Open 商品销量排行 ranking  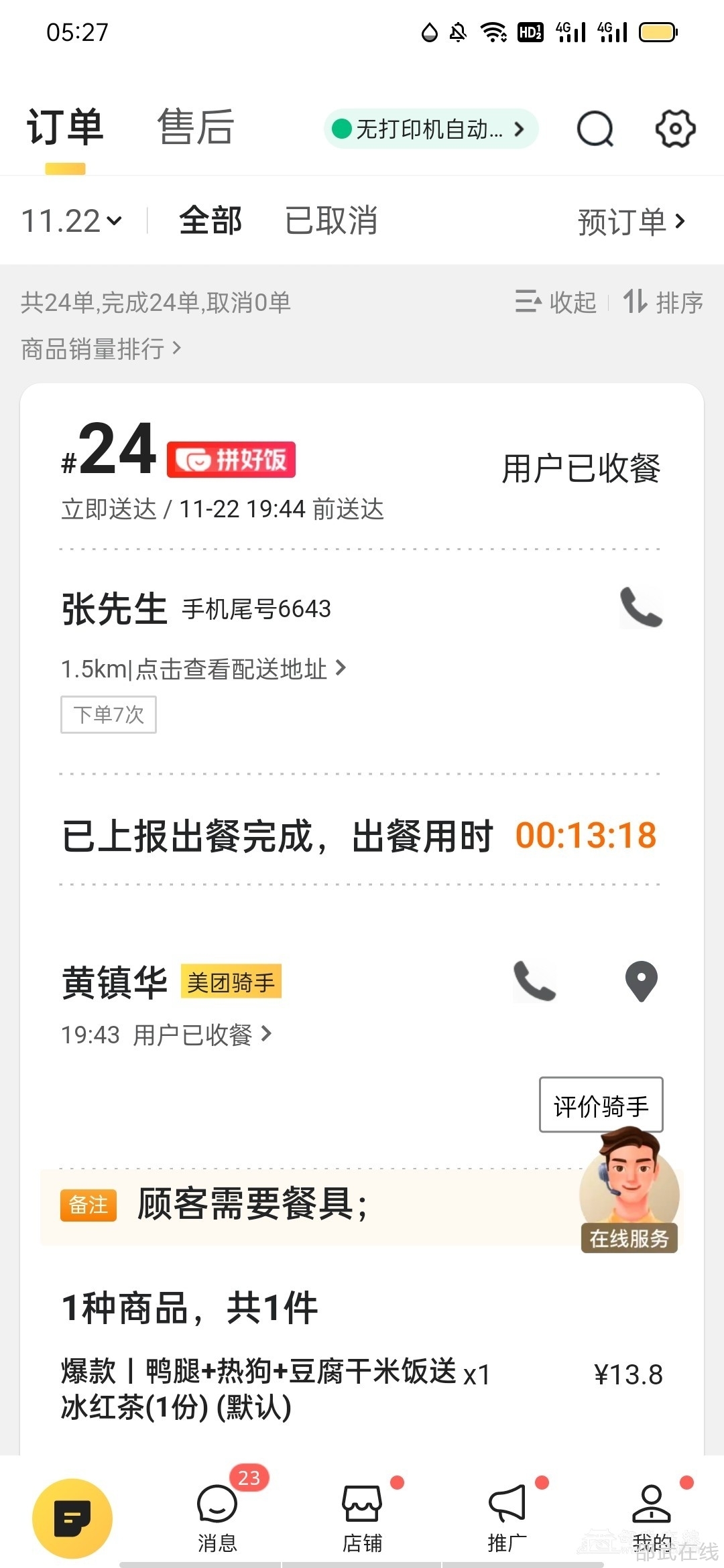tap(101, 348)
